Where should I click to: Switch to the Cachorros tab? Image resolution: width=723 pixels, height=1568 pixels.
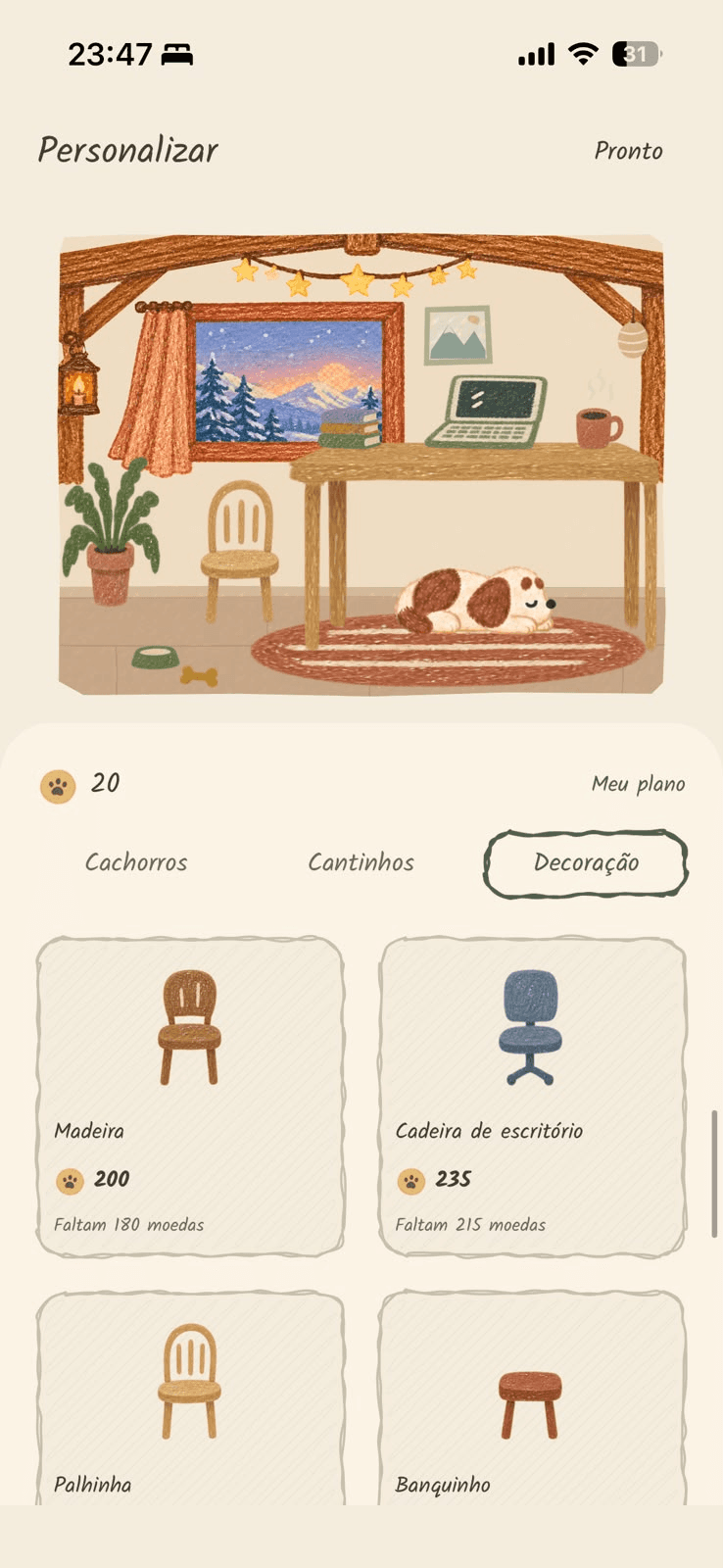pos(136,862)
